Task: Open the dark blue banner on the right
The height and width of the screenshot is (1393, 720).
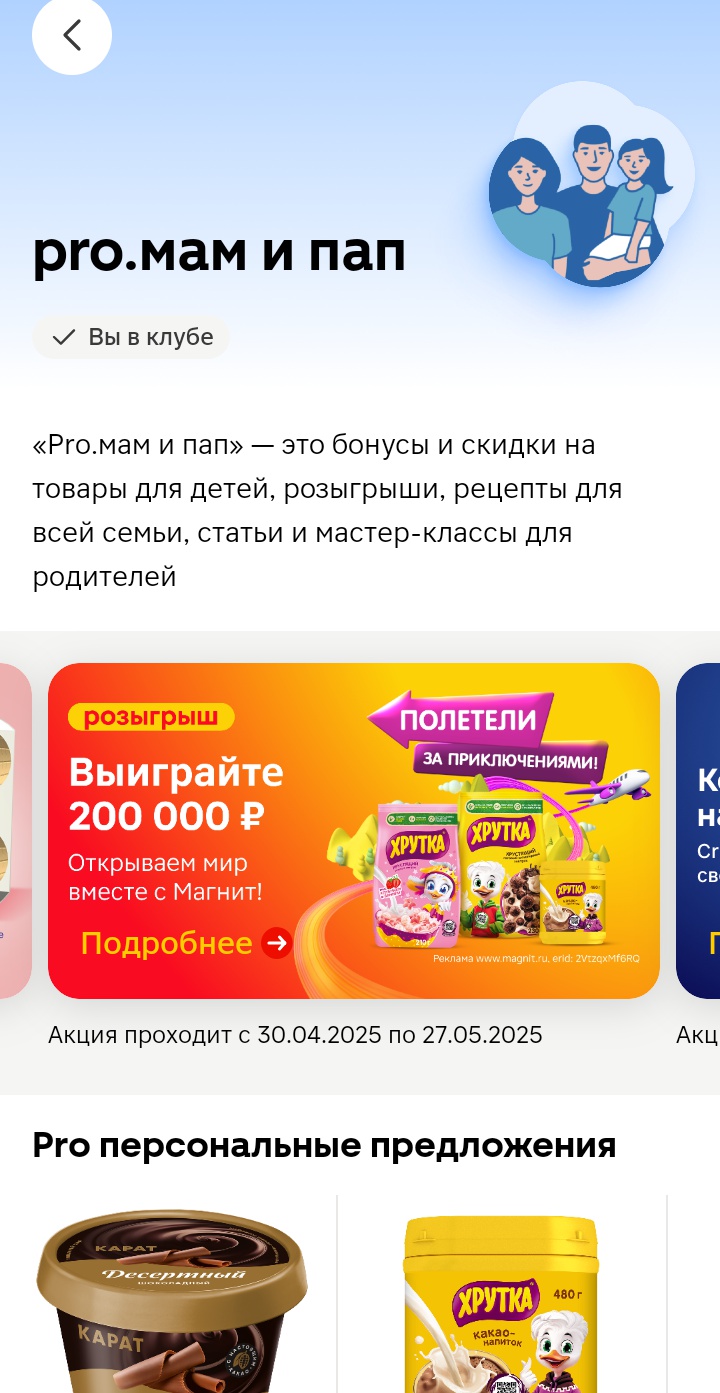Action: pyautogui.click(x=700, y=830)
